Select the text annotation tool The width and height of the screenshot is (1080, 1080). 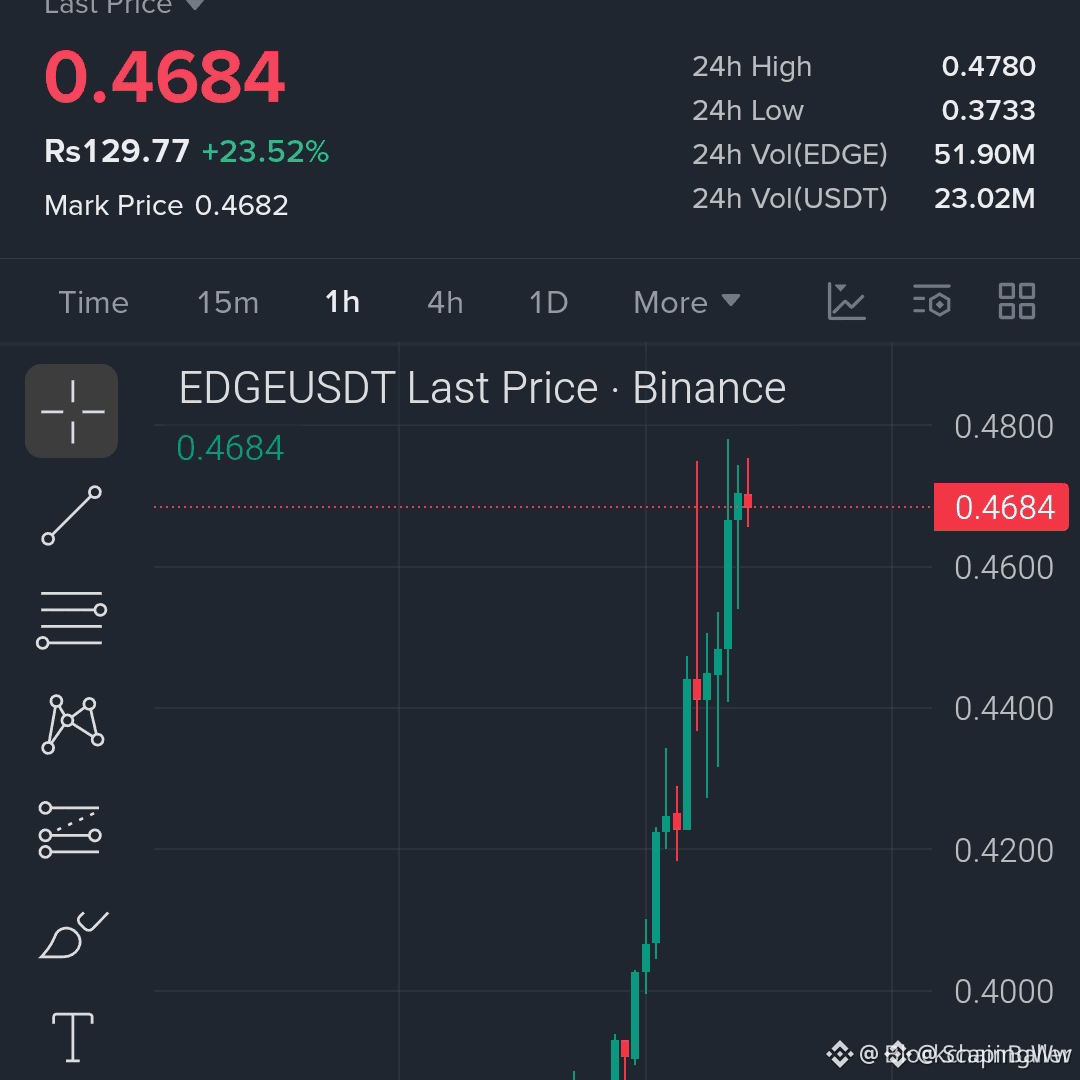[73, 1037]
